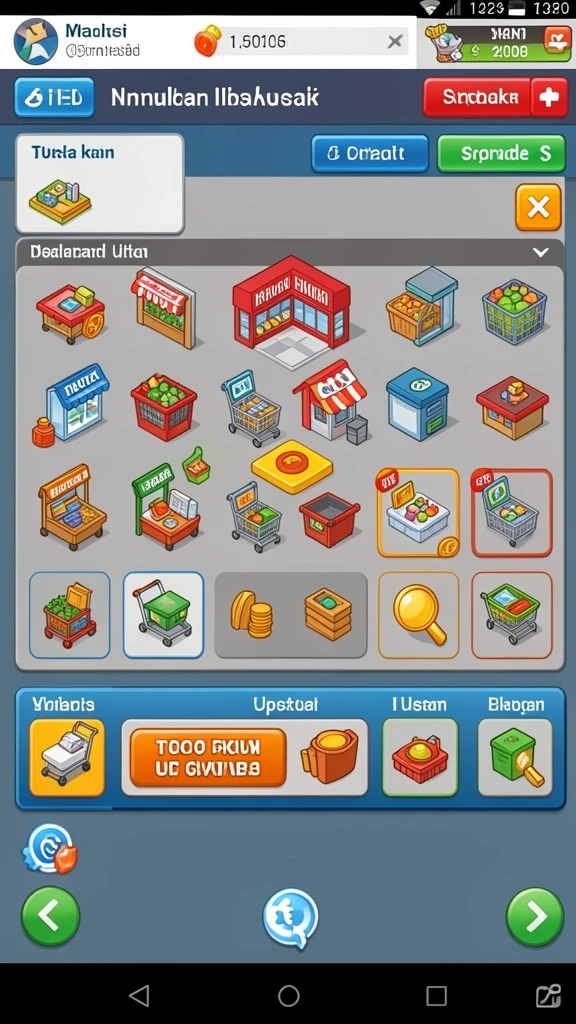Choose the golden magnifying glass item
The width and height of the screenshot is (576, 1024).
point(419,615)
